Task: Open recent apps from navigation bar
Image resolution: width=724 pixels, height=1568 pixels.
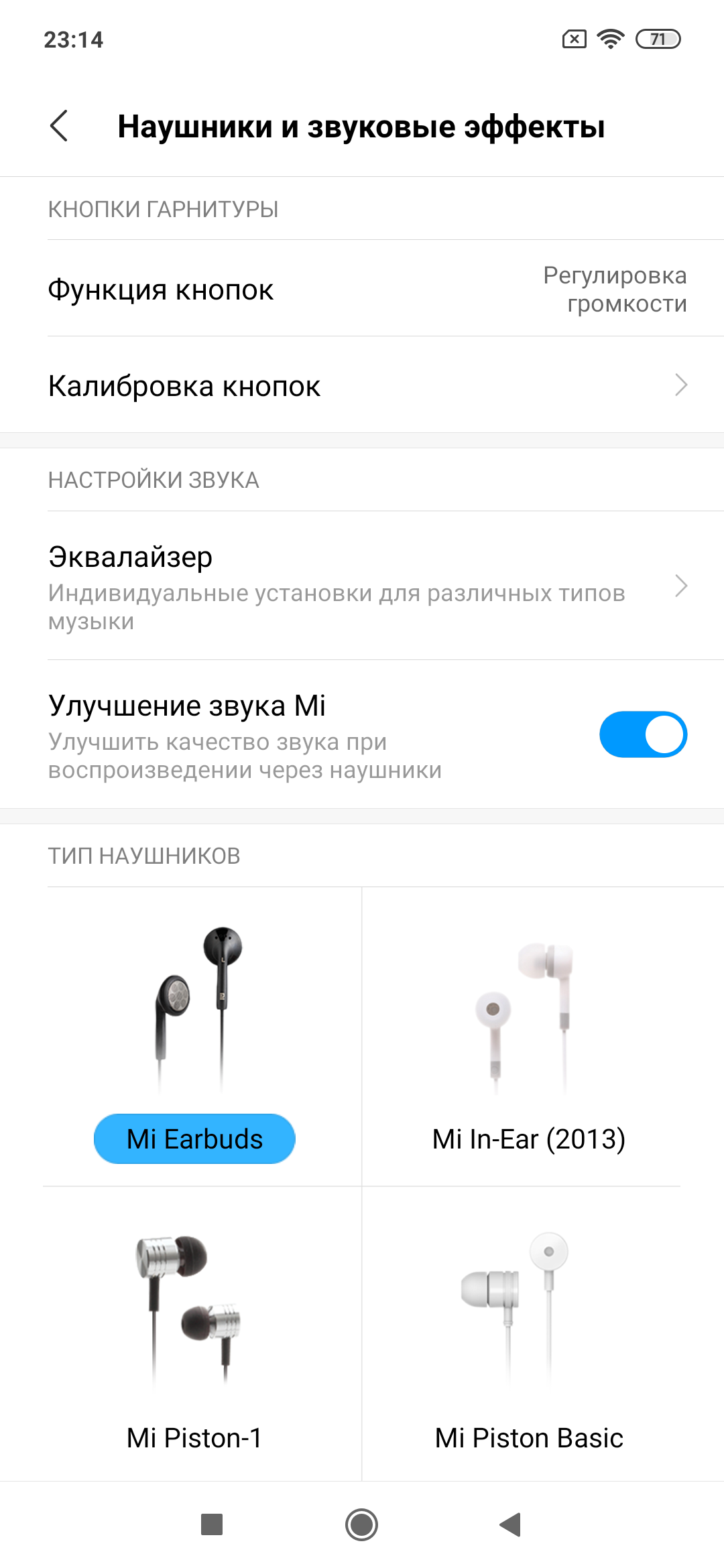Action: click(x=212, y=1525)
